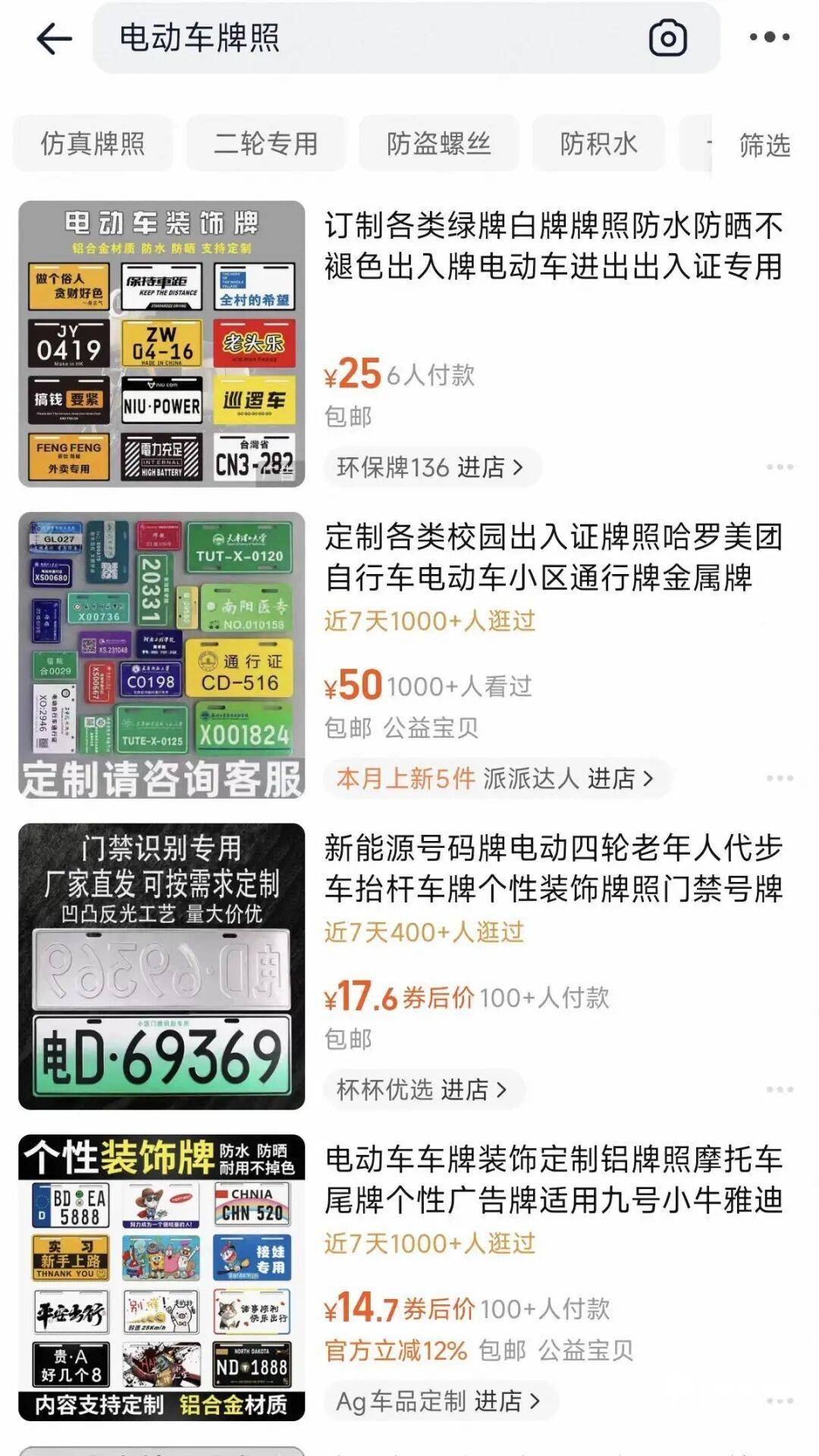View the 电动车车牌装饰定制铝牌照 listing
Image resolution: width=819 pixels, height=1456 pixels.
point(554,1179)
